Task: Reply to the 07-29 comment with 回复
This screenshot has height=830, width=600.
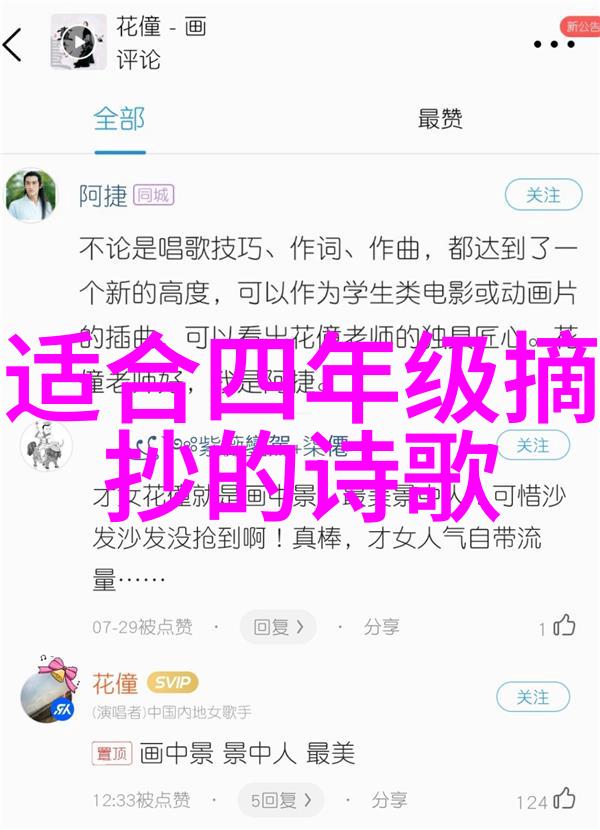Action: click(x=277, y=627)
